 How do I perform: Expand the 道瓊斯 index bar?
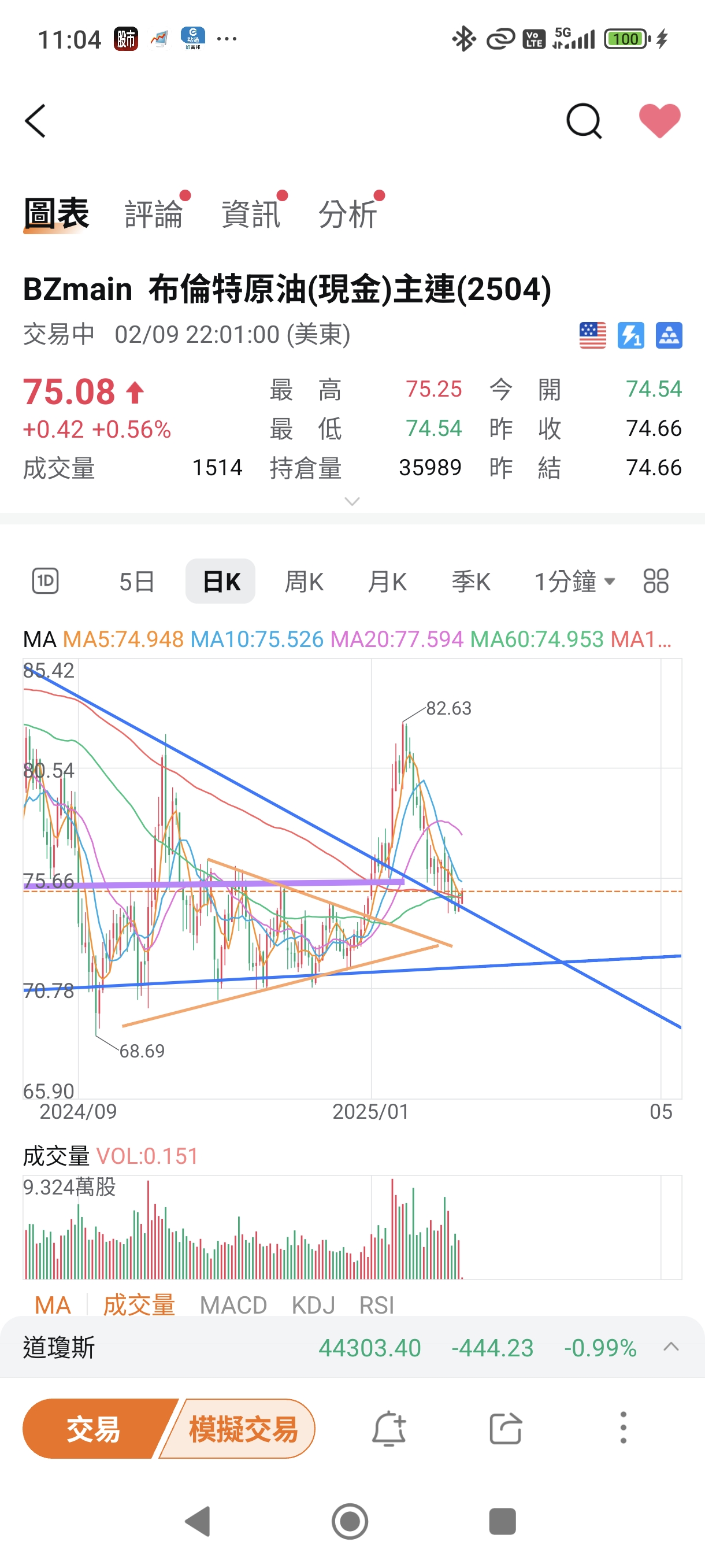(671, 1347)
